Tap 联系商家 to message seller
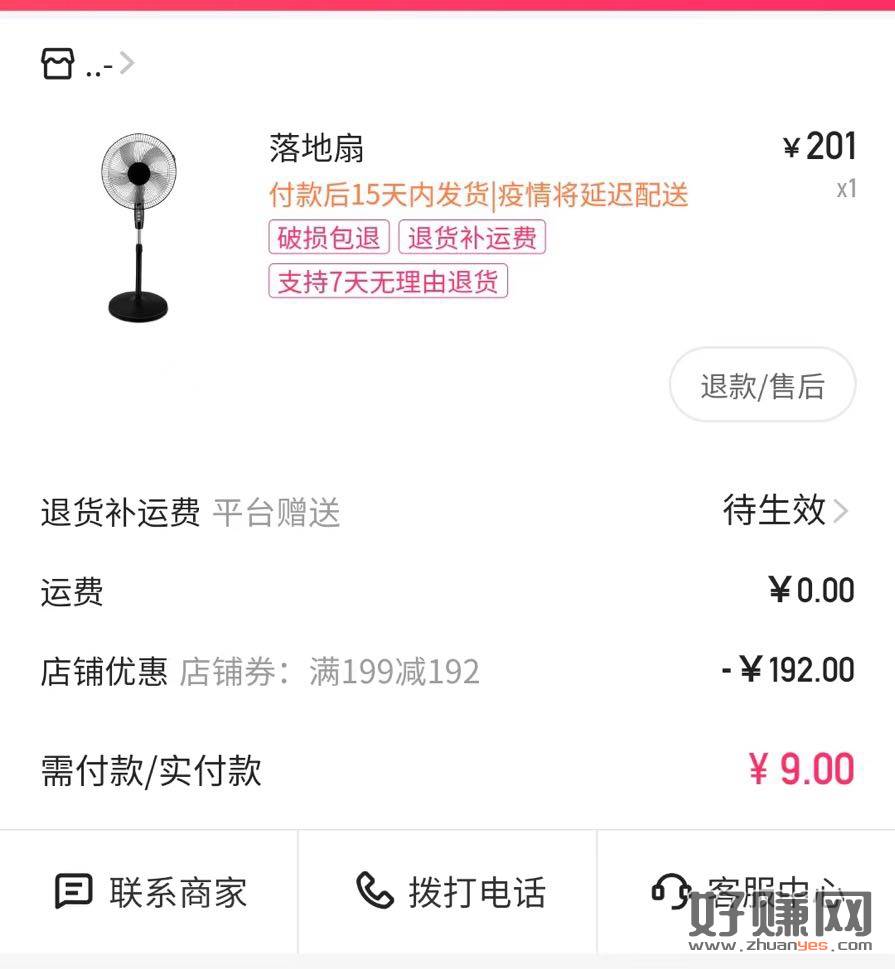The height and width of the screenshot is (969, 895). [150, 891]
